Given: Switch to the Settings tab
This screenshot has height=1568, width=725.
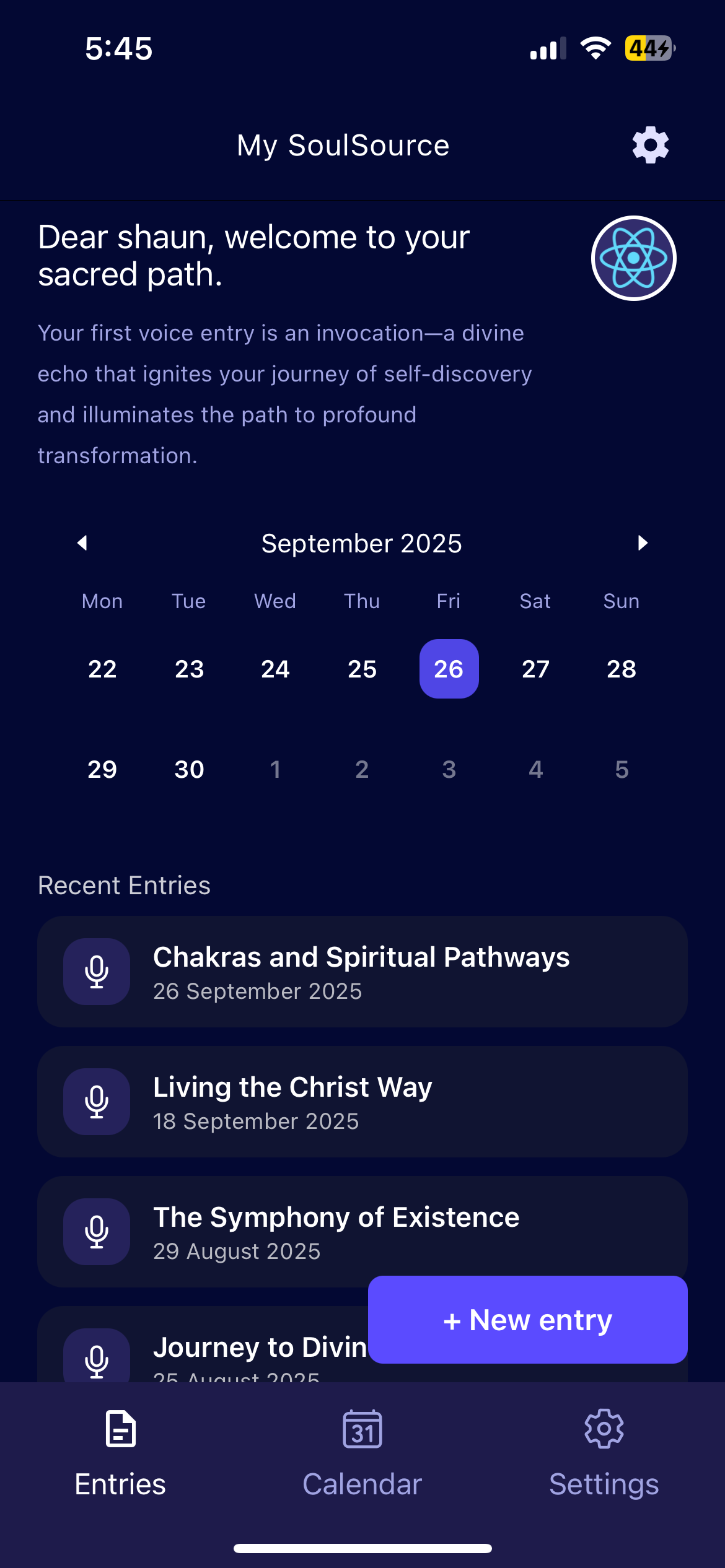Looking at the screenshot, I should pyautogui.click(x=604, y=1453).
